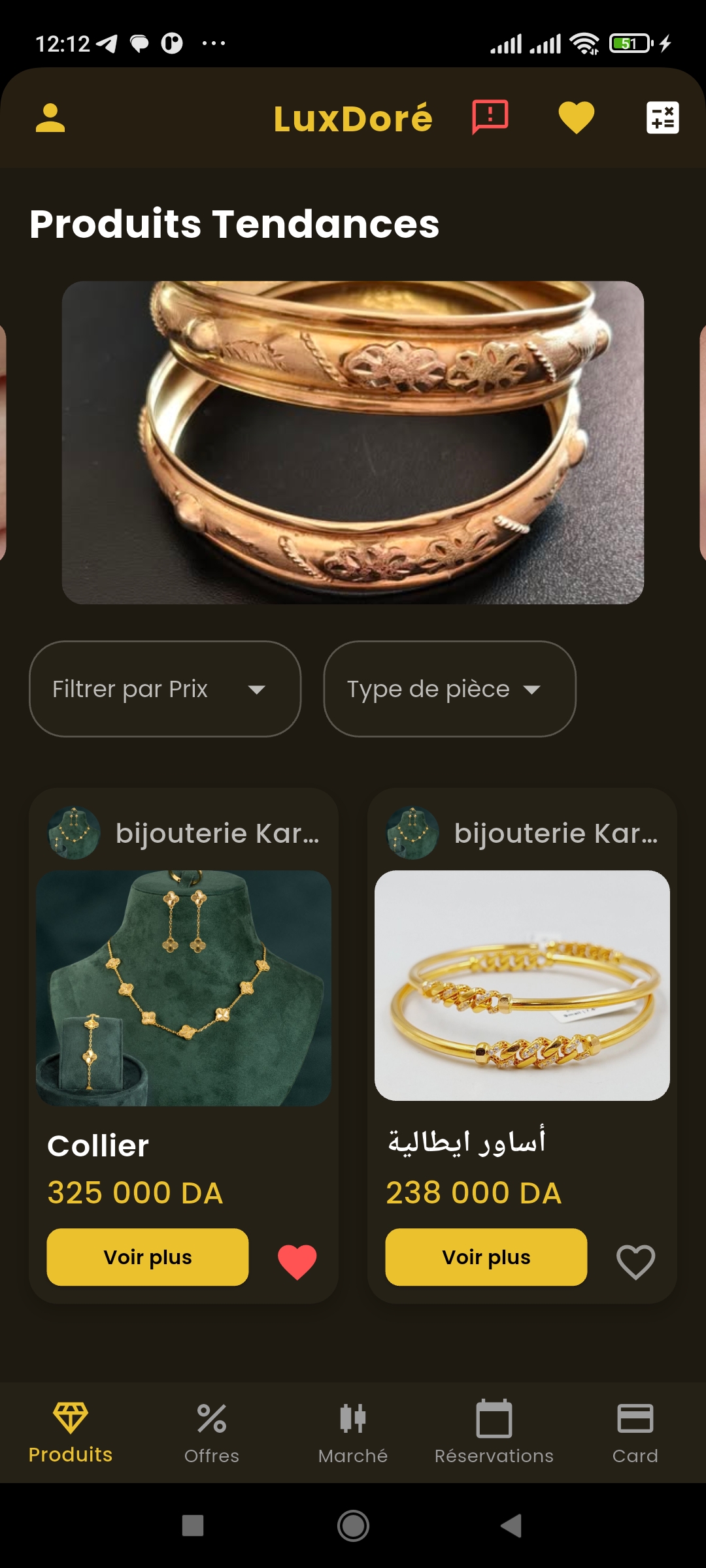Open the report message icon
The height and width of the screenshot is (1568, 706).
pos(490,118)
